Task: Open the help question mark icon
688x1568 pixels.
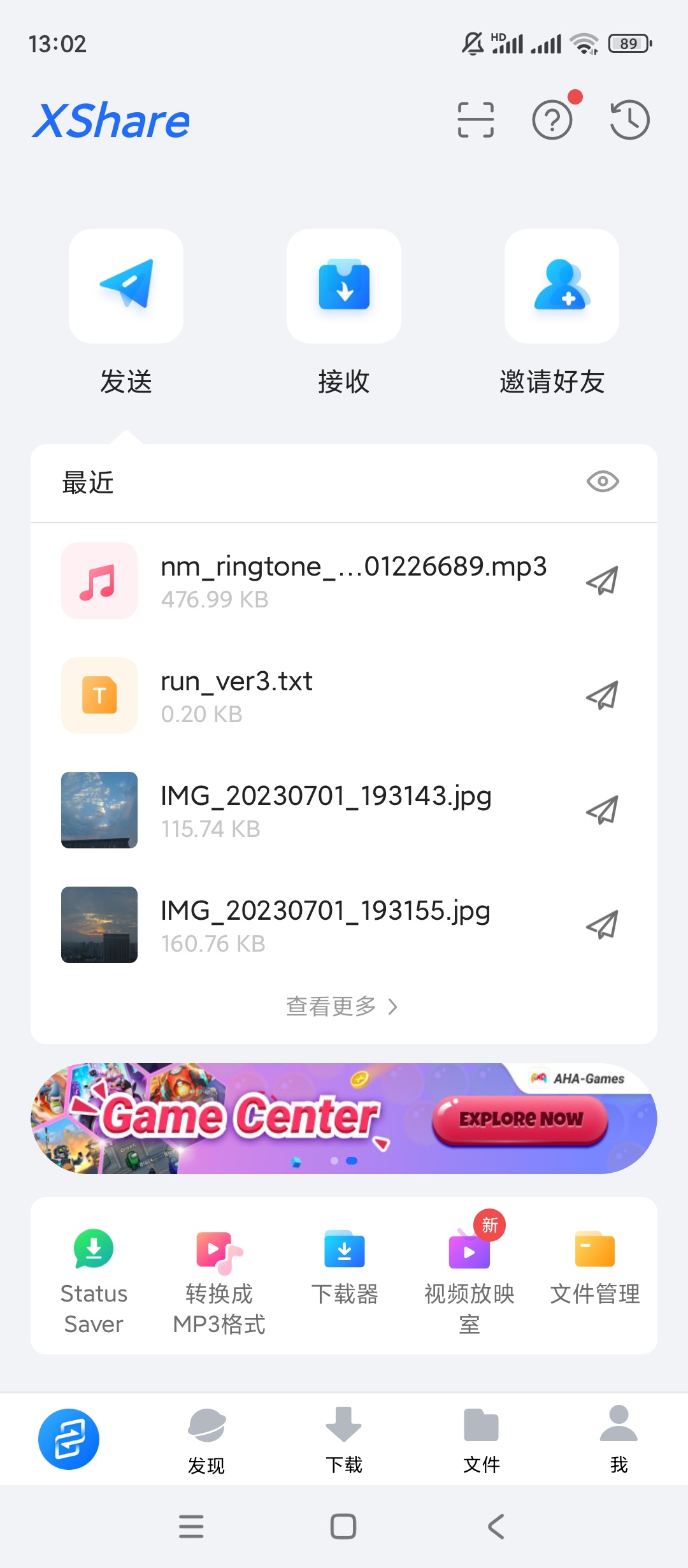Action: 552,120
